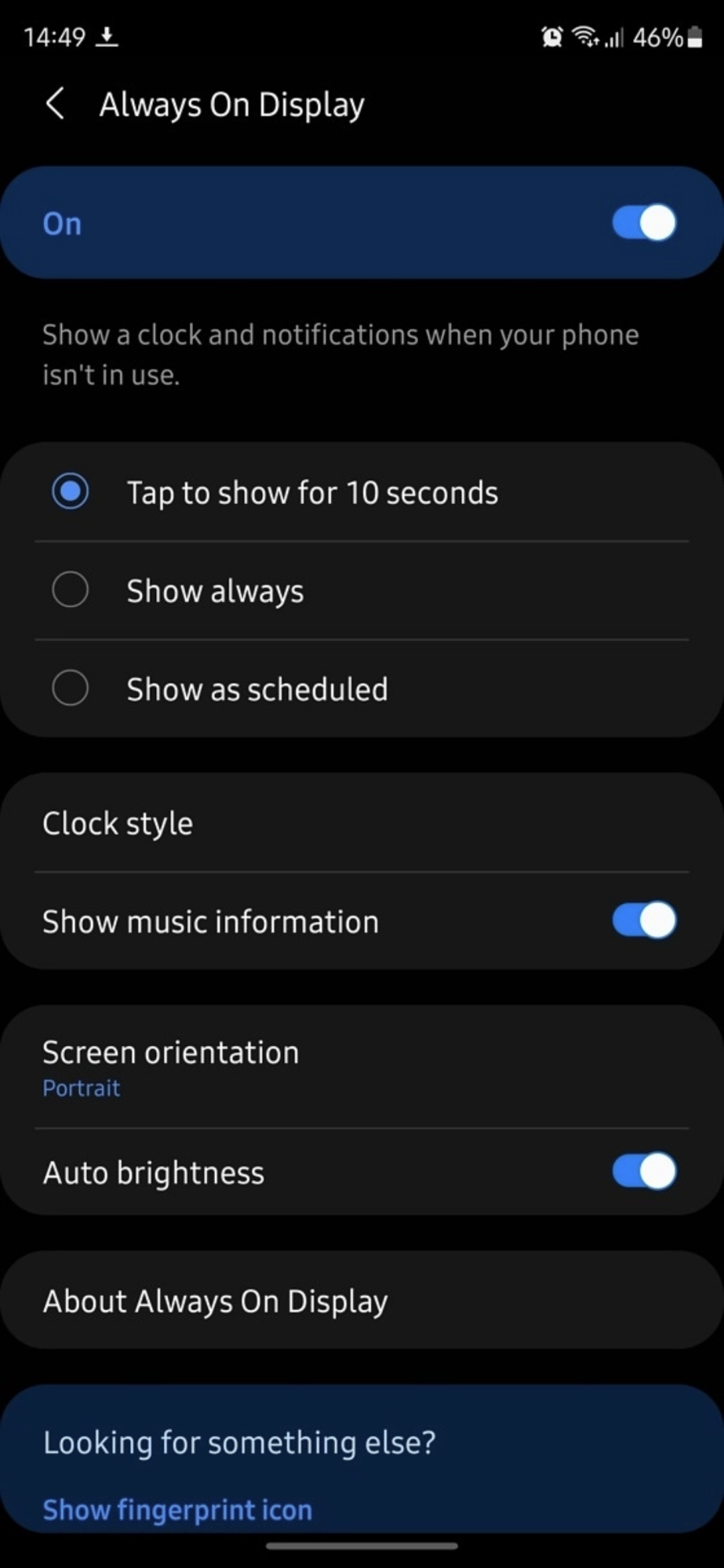Follow the Show fingerprint icon link
Screen dimensions: 724x1568
[177, 1509]
